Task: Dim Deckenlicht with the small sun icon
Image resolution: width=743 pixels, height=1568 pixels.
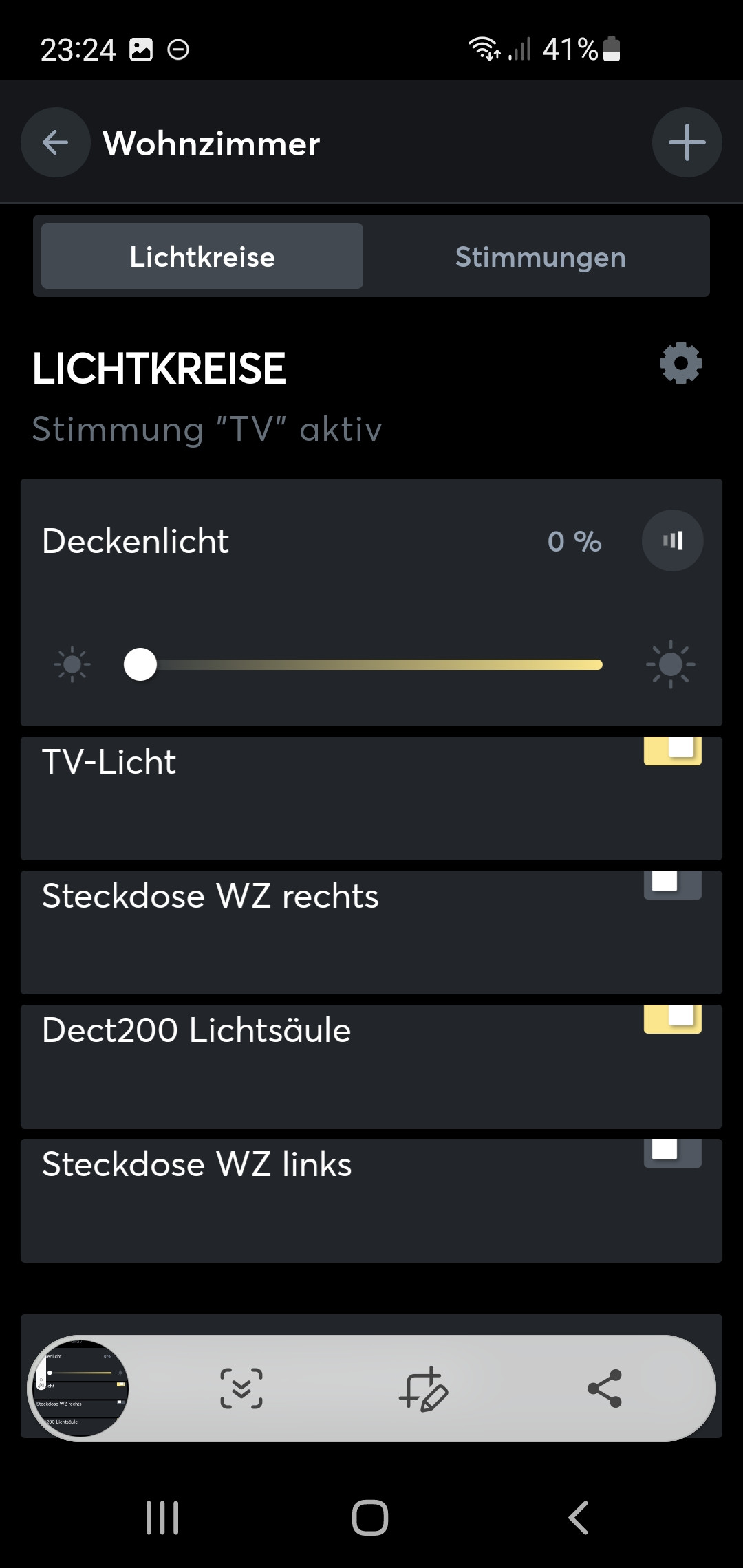Action: [x=72, y=665]
